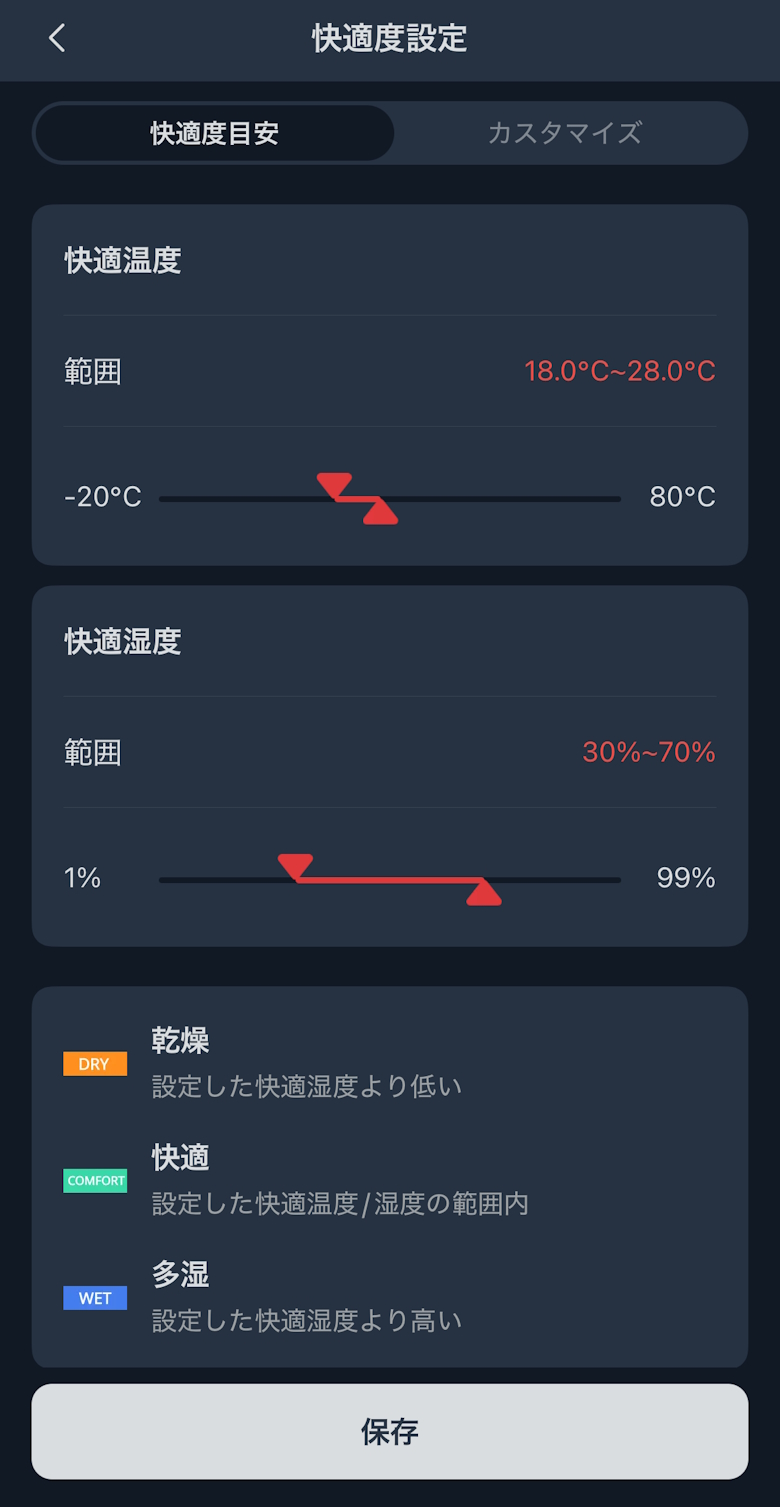Tap the upper temperature slider handle
The width and height of the screenshot is (780, 1507).
(380, 513)
